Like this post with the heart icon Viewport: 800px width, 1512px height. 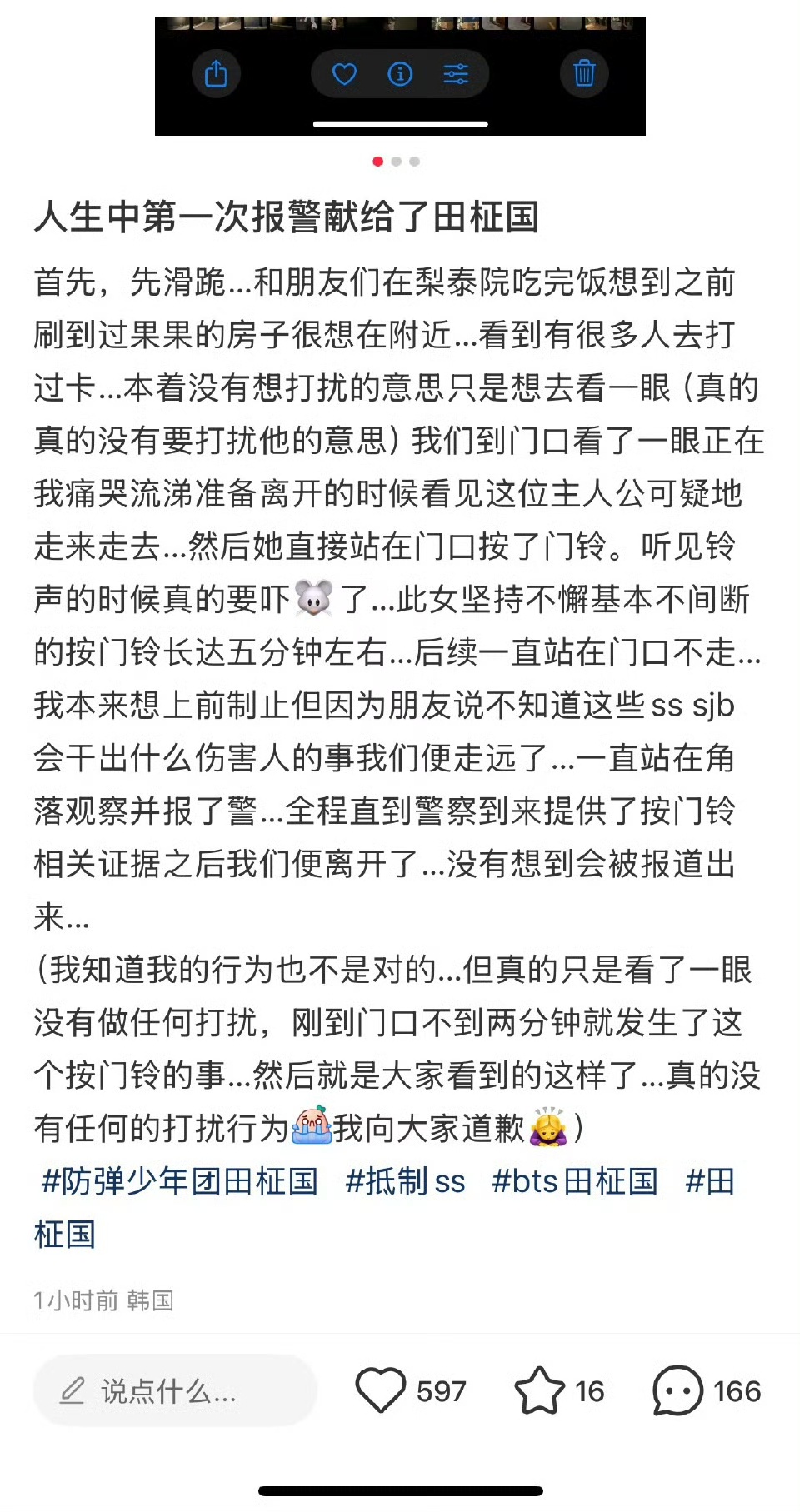click(x=380, y=1390)
